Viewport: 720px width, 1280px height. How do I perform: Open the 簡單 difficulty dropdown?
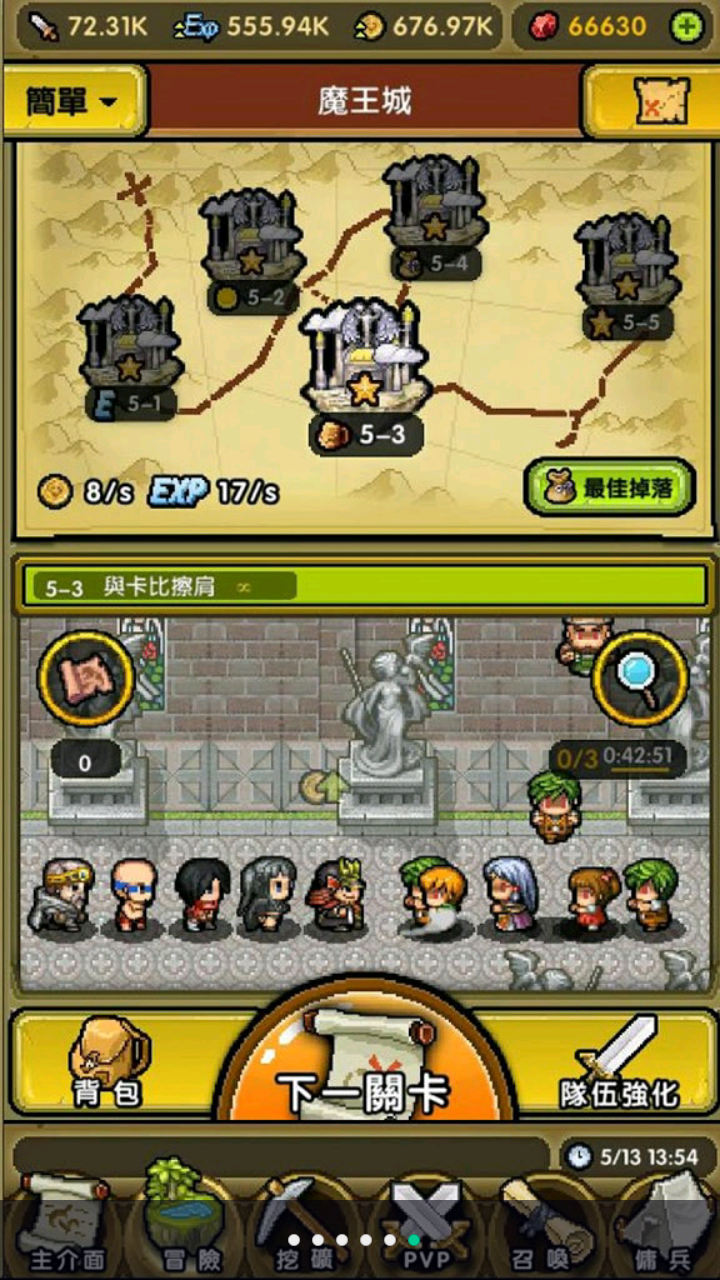pyautogui.click(x=72, y=101)
